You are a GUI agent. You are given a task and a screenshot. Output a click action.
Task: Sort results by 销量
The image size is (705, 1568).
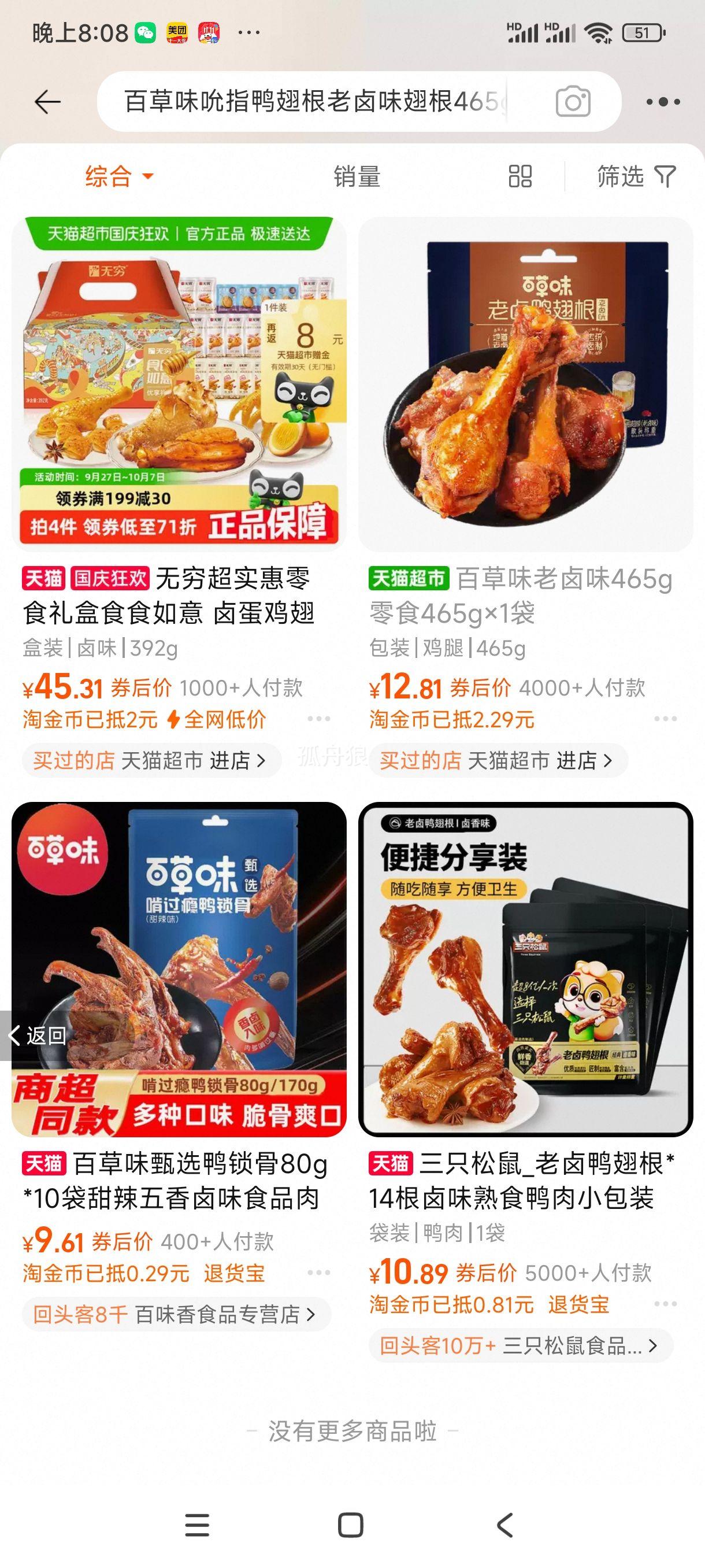[357, 176]
